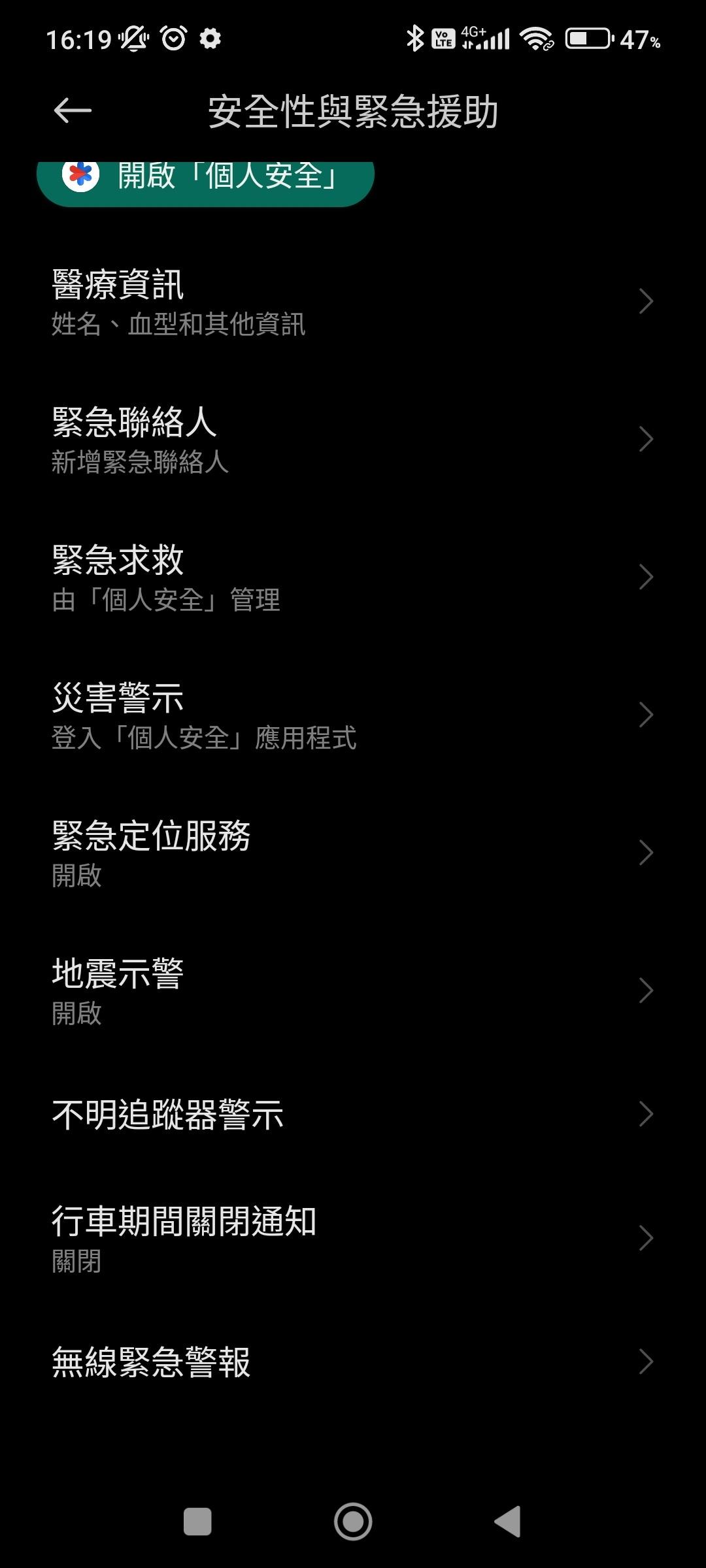The width and height of the screenshot is (706, 1568).
Task: Open 無線緊急警報
Action: point(353,1362)
